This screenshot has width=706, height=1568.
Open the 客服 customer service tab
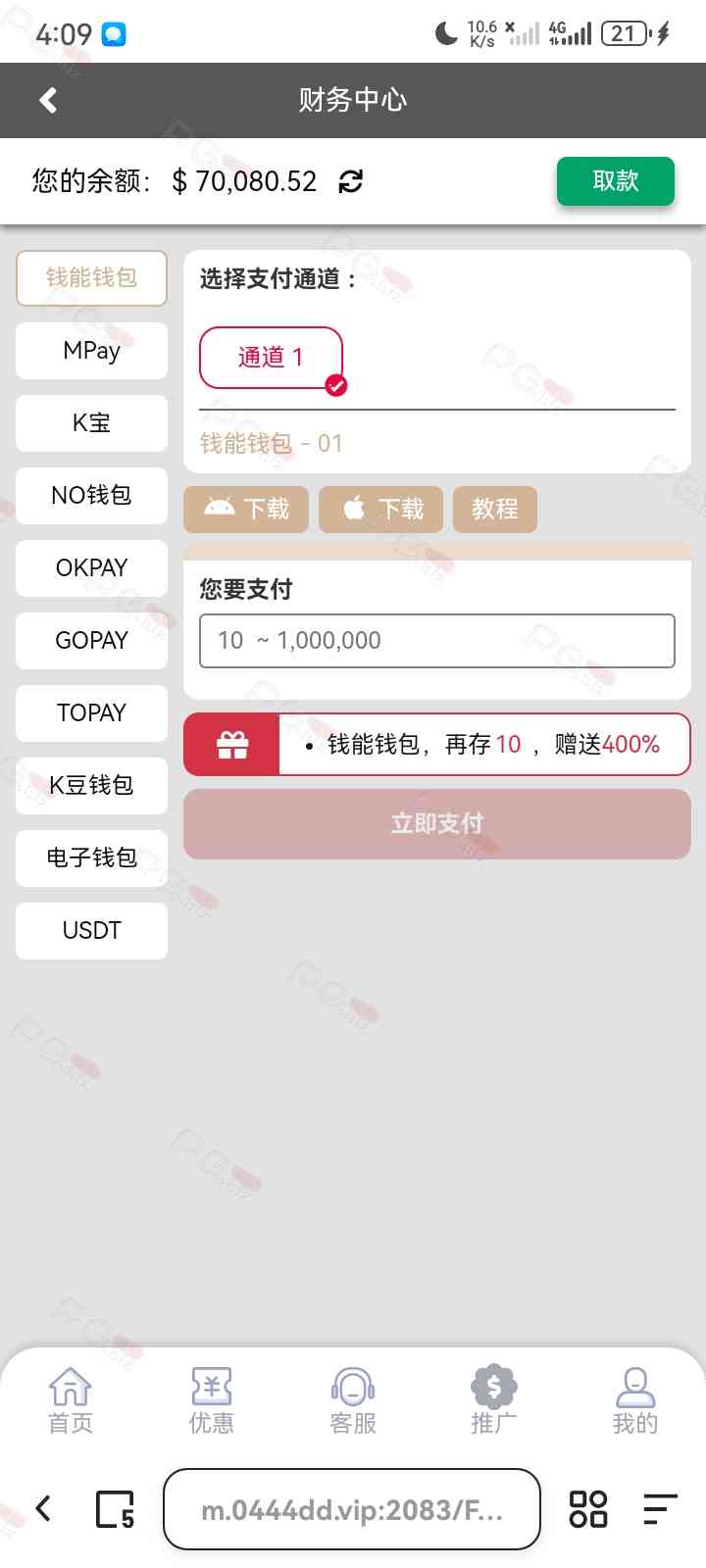[353, 1401]
